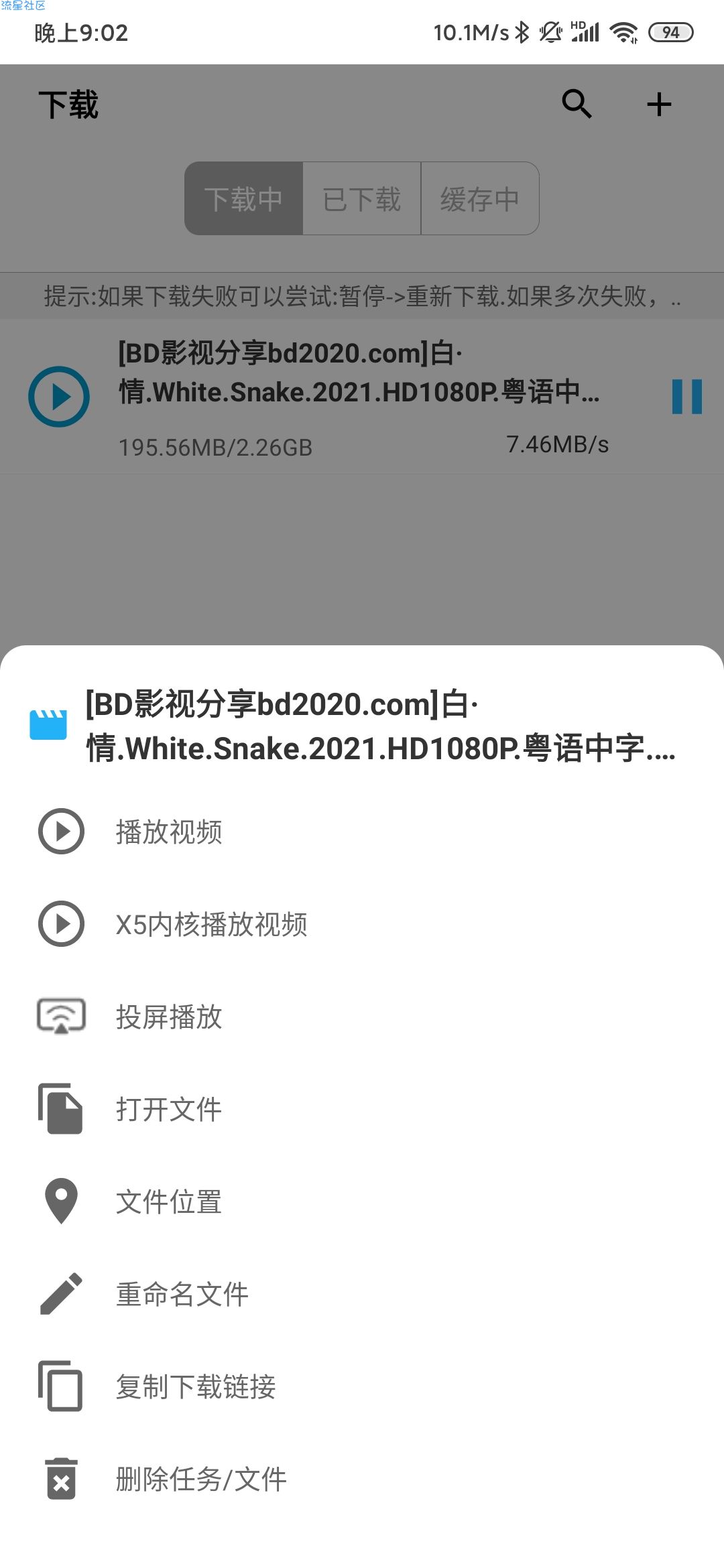Select 播放视频 to play the video

click(169, 832)
